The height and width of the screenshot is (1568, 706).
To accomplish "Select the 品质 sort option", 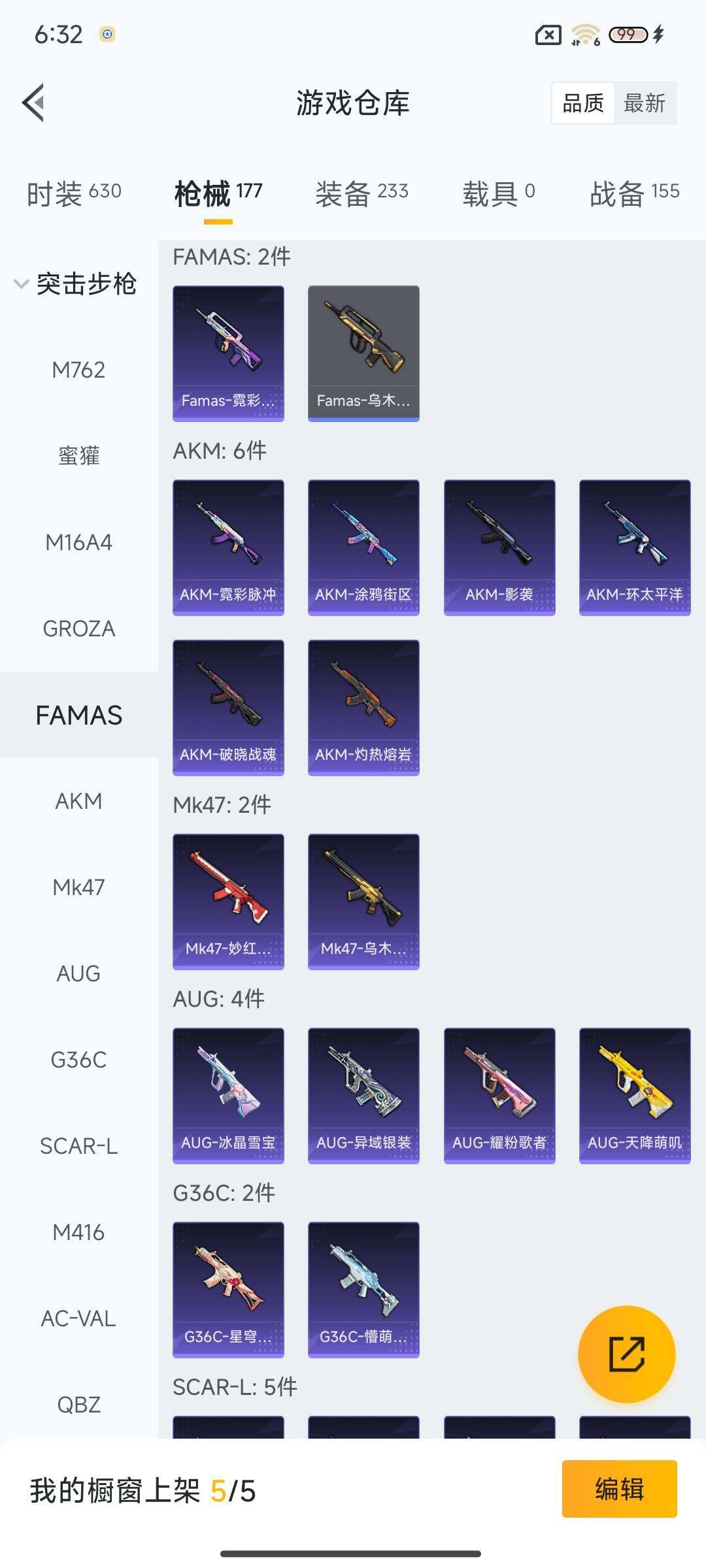I will pyautogui.click(x=583, y=103).
